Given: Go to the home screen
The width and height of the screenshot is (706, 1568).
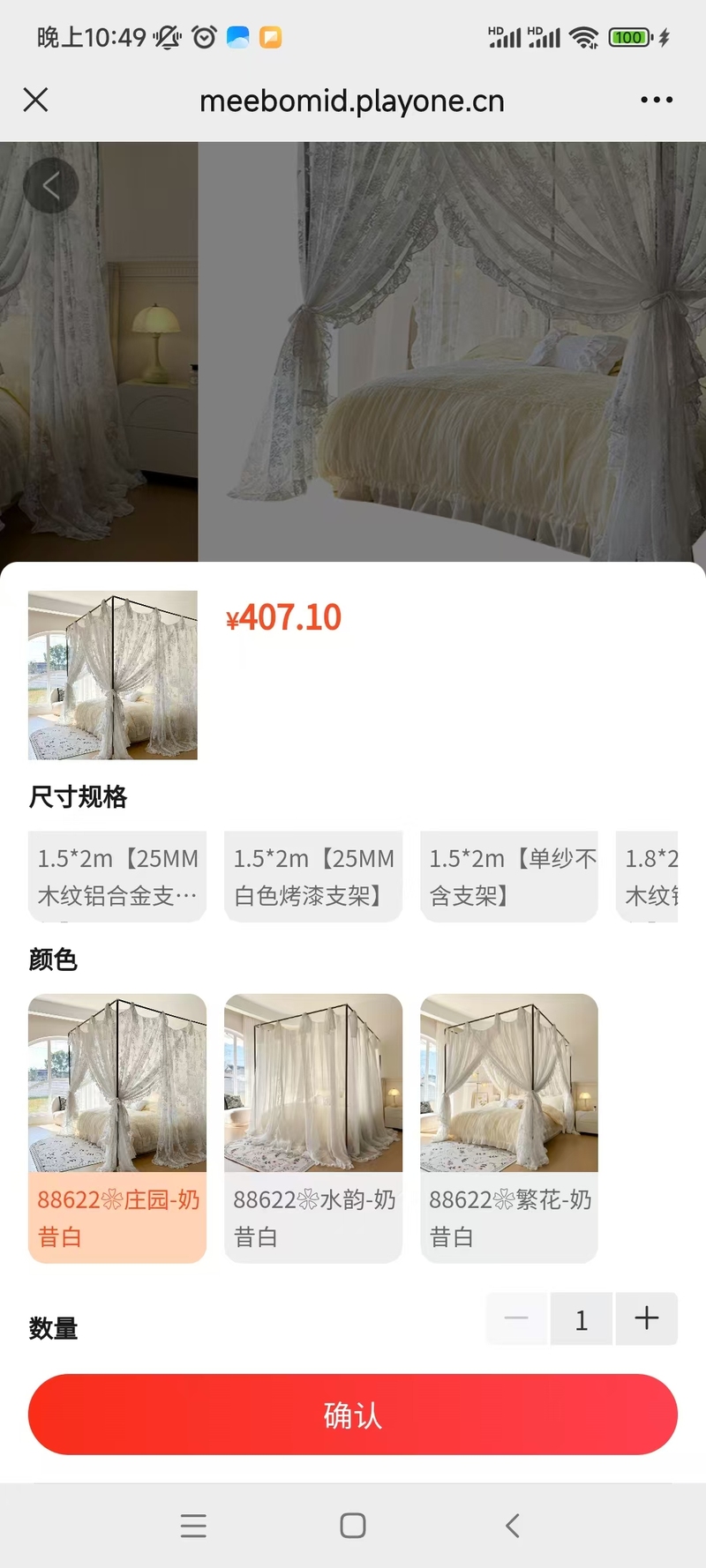Looking at the screenshot, I should pyautogui.click(x=353, y=1525).
